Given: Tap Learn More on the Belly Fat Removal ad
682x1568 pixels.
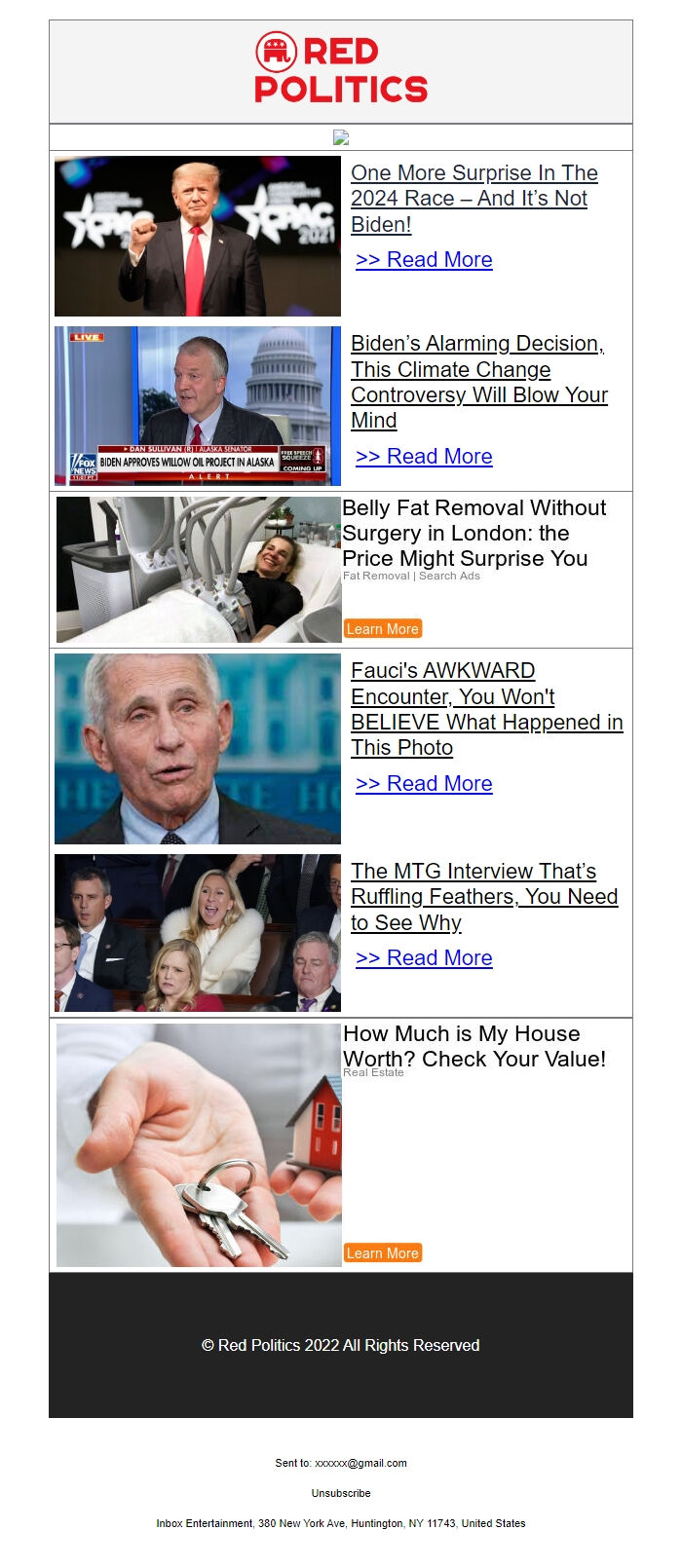Looking at the screenshot, I should pyautogui.click(x=383, y=629).
